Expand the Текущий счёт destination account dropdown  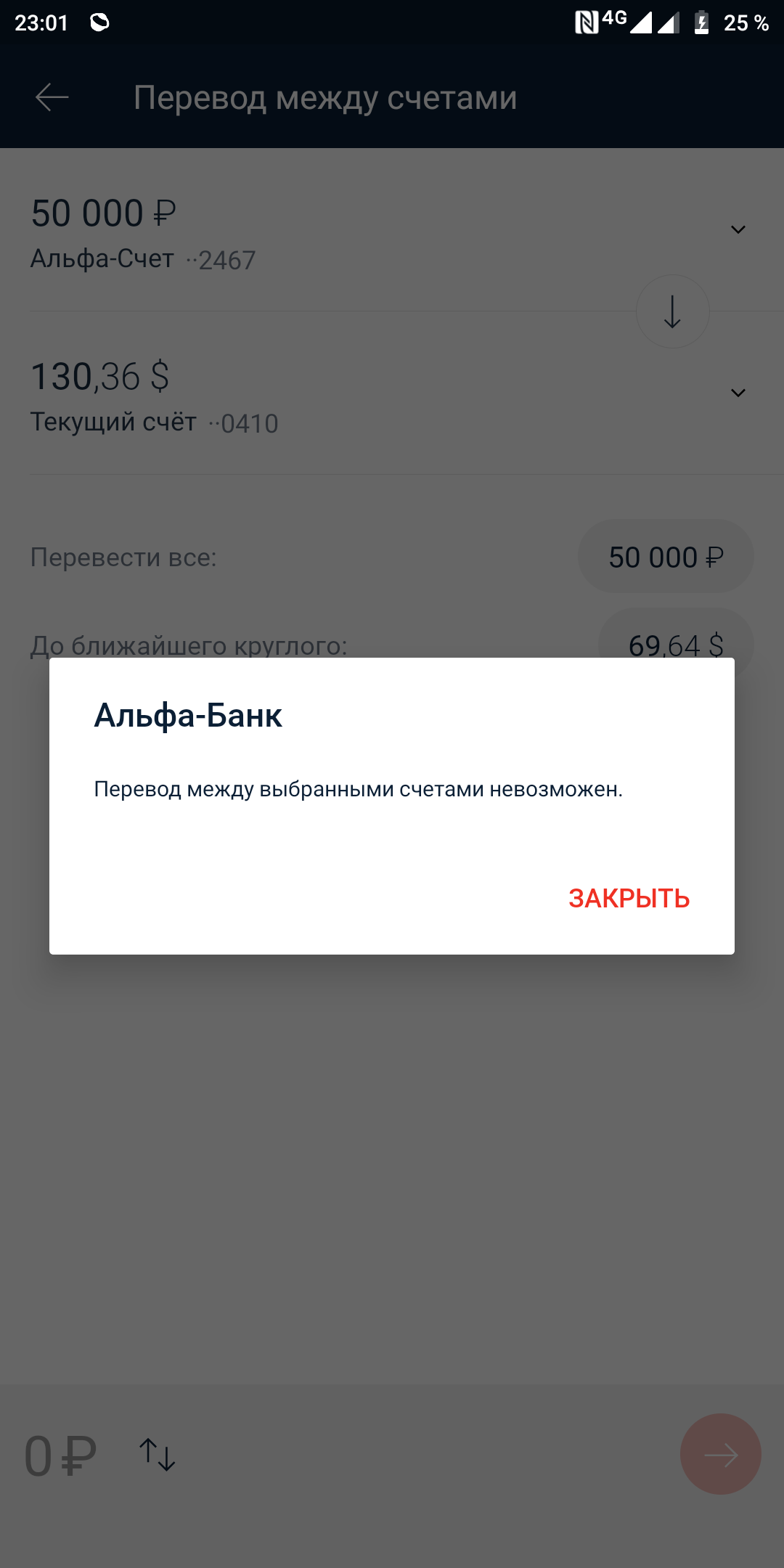738,393
